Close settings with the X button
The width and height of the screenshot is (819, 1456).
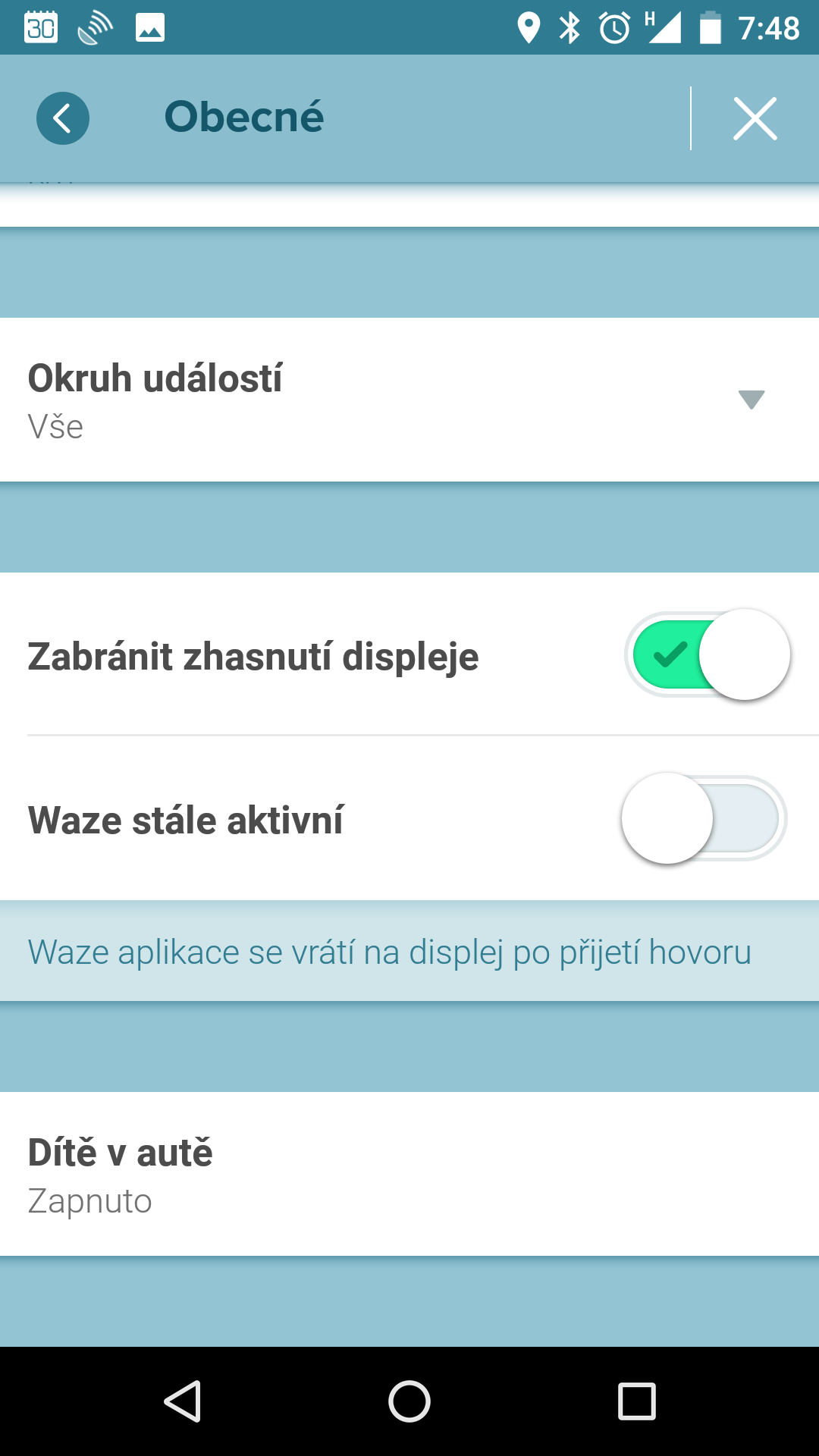click(x=755, y=118)
